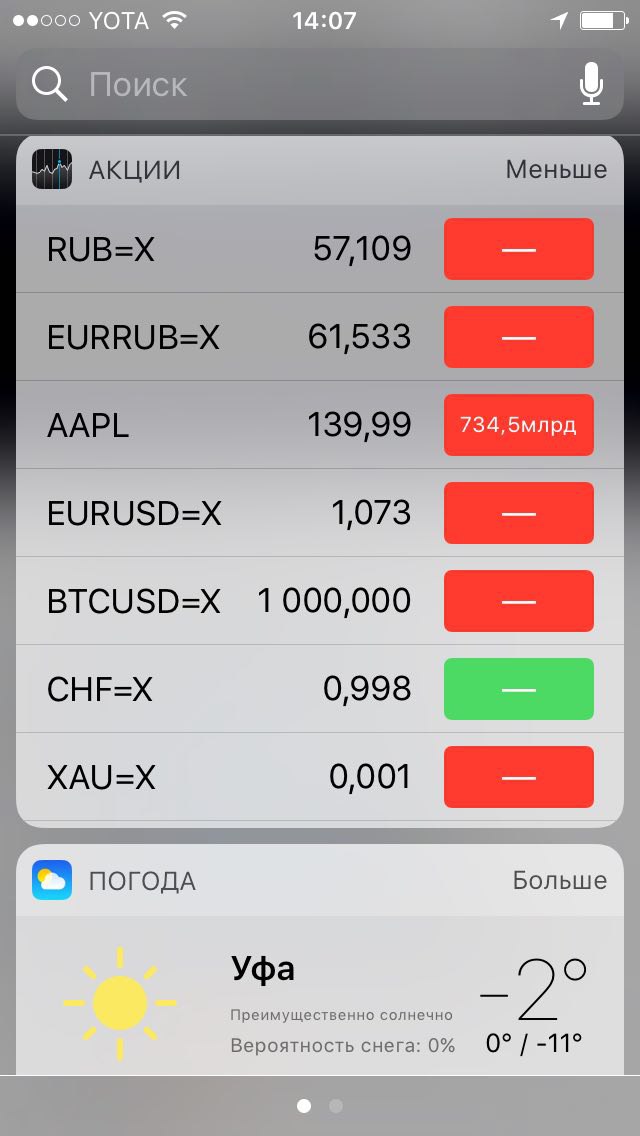This screenshot has width=640, height=1136.
Task: Open the XAU=X quote row
Action: (x=320, y=777)
